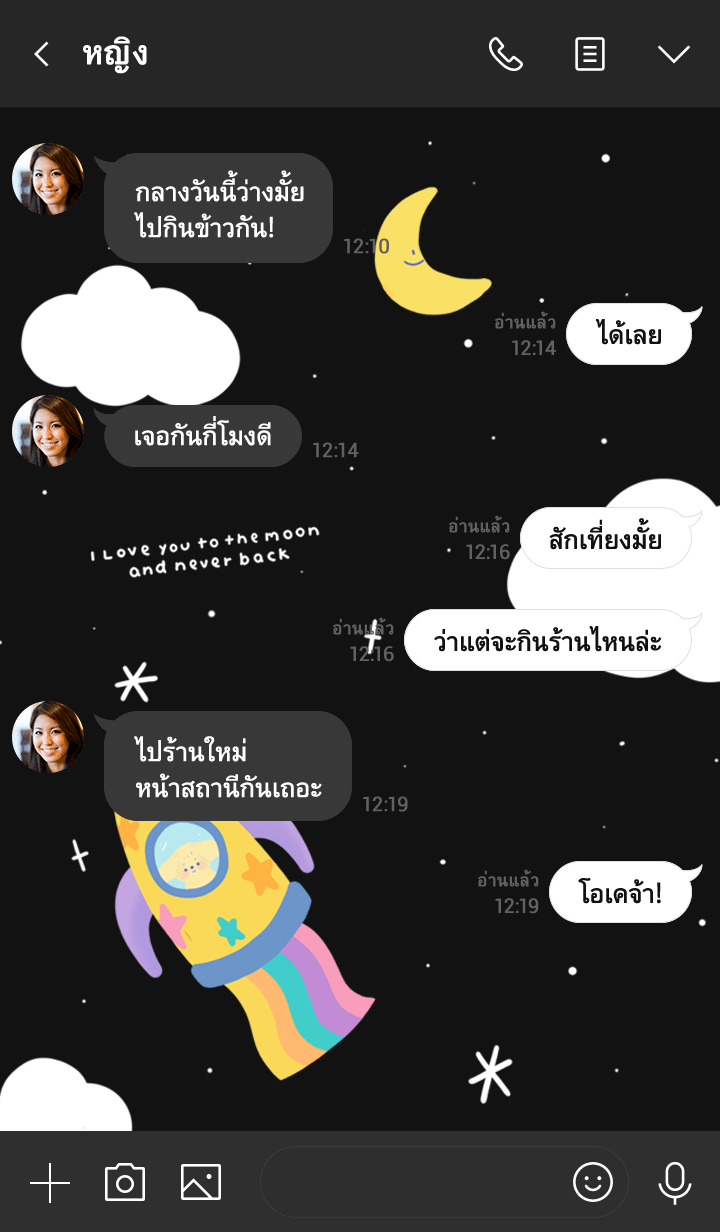720x1232 pixels.
Task: Open the plus attachment menu
Action: [50, 1183]
